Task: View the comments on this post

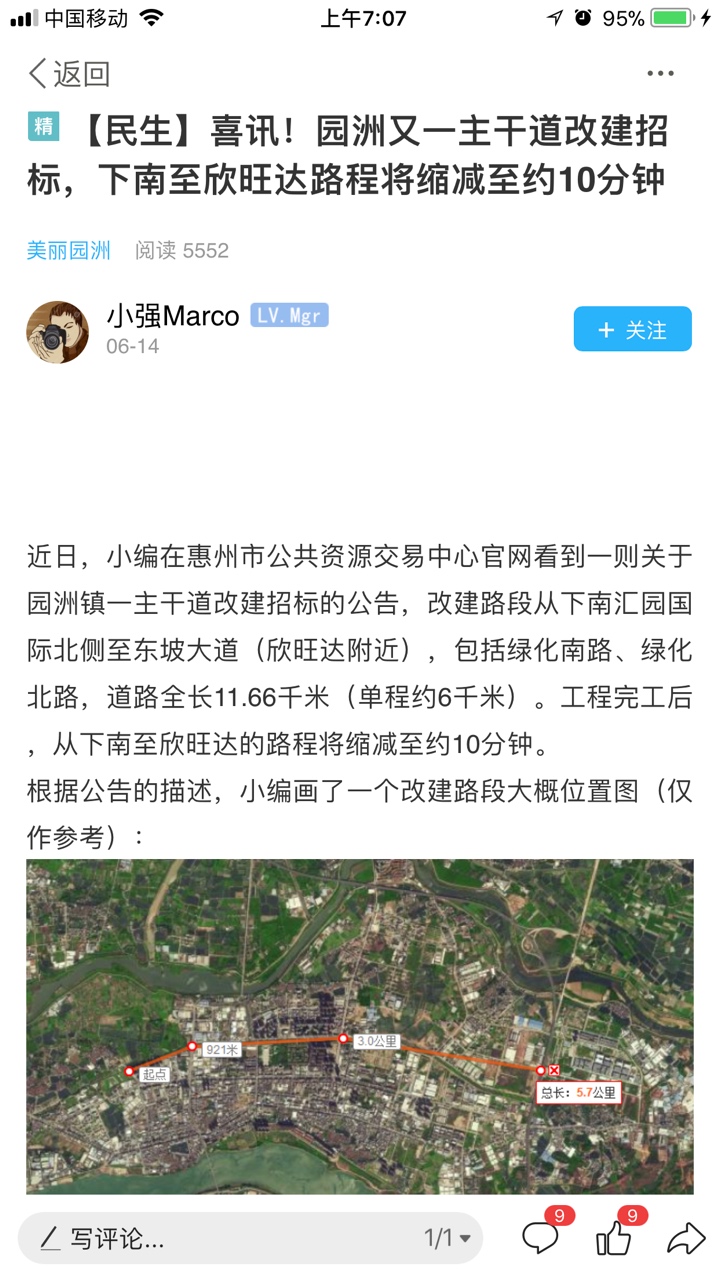Action: point(541,1238)
